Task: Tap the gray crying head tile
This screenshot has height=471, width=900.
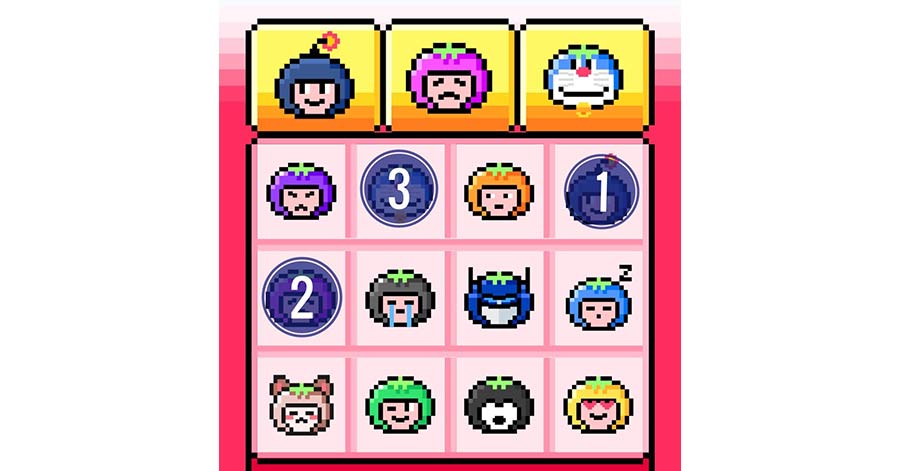Action: coord(399,298)
